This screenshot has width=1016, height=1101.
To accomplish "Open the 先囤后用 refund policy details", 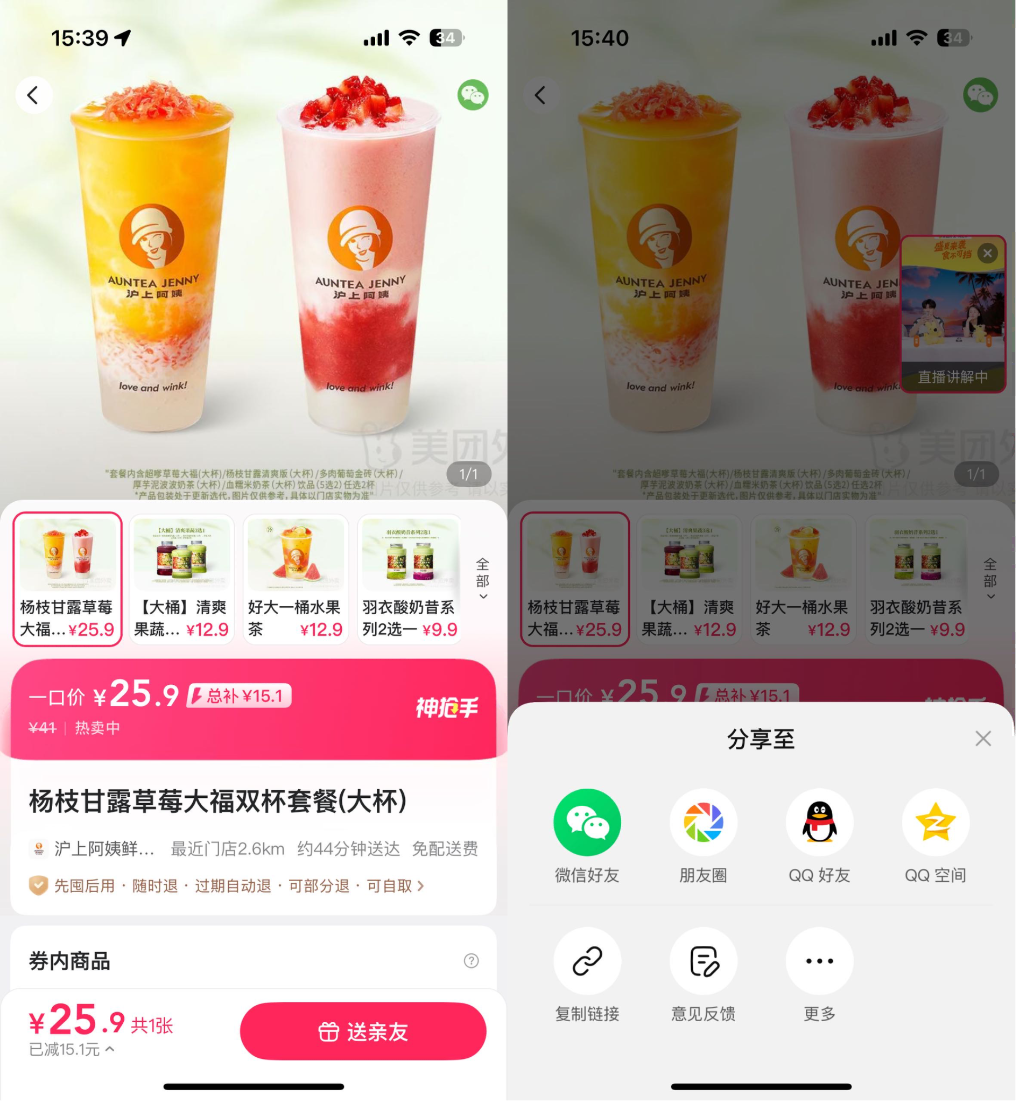I will point(230,886).
